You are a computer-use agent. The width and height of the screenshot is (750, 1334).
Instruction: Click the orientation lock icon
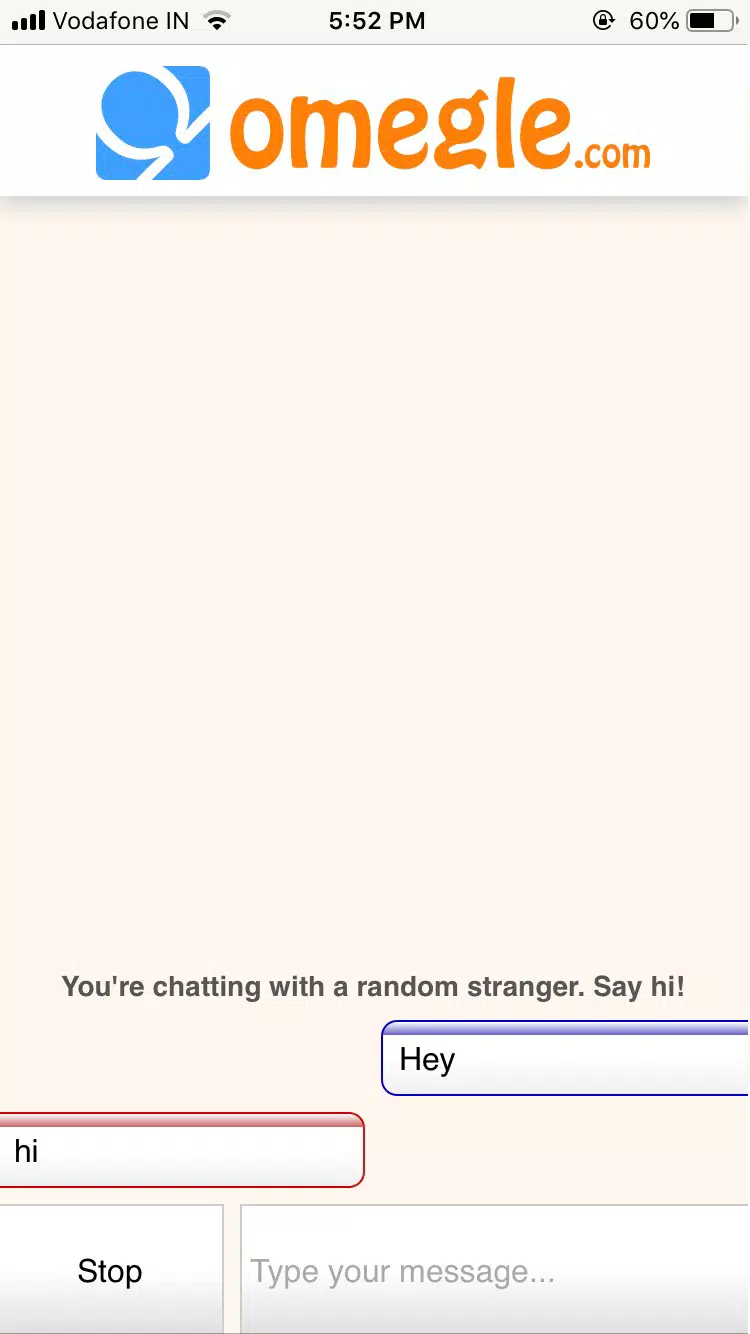click(604, 20)
